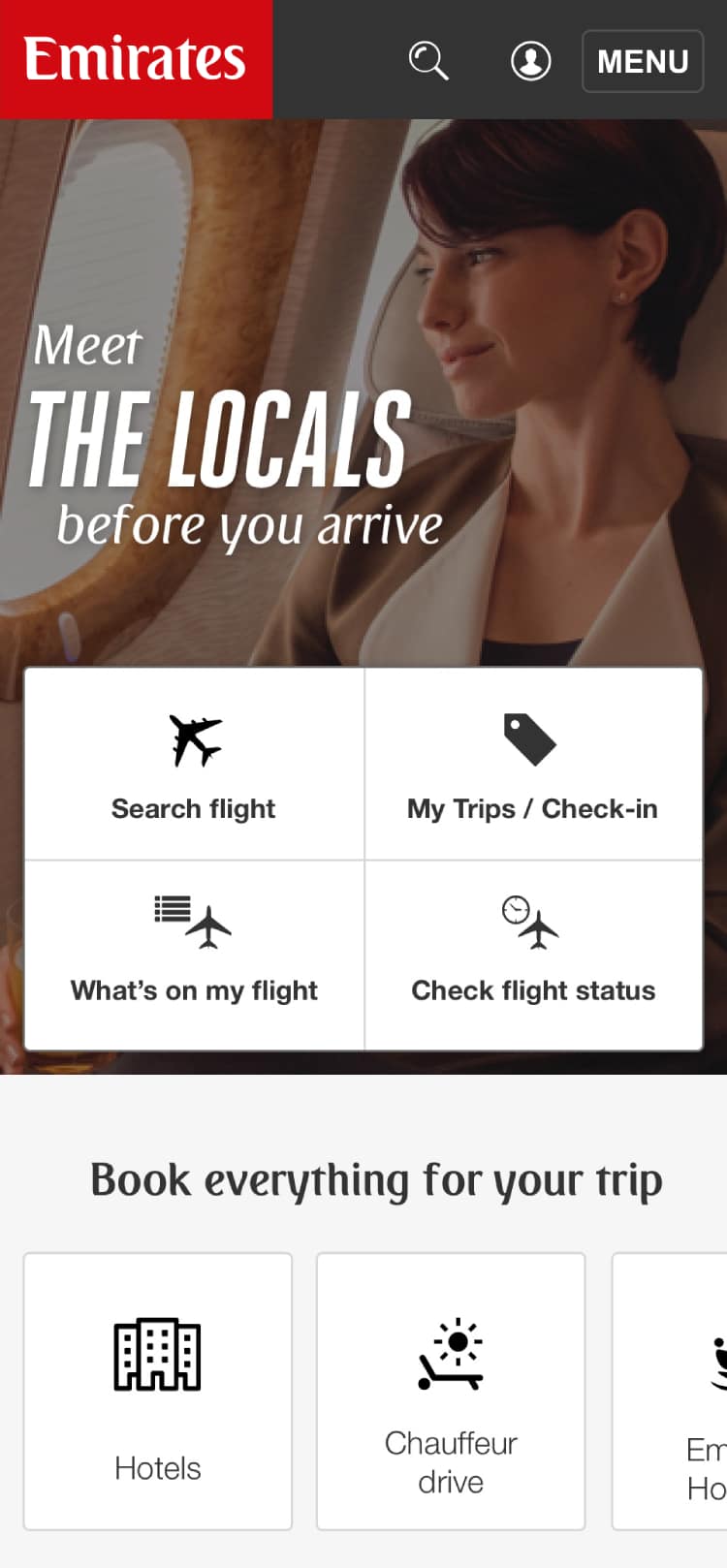Image resolution: width=727 pixels, height=1568 pixels.
Task: Open My Trips / Check-in
Action: click(533, 764)
